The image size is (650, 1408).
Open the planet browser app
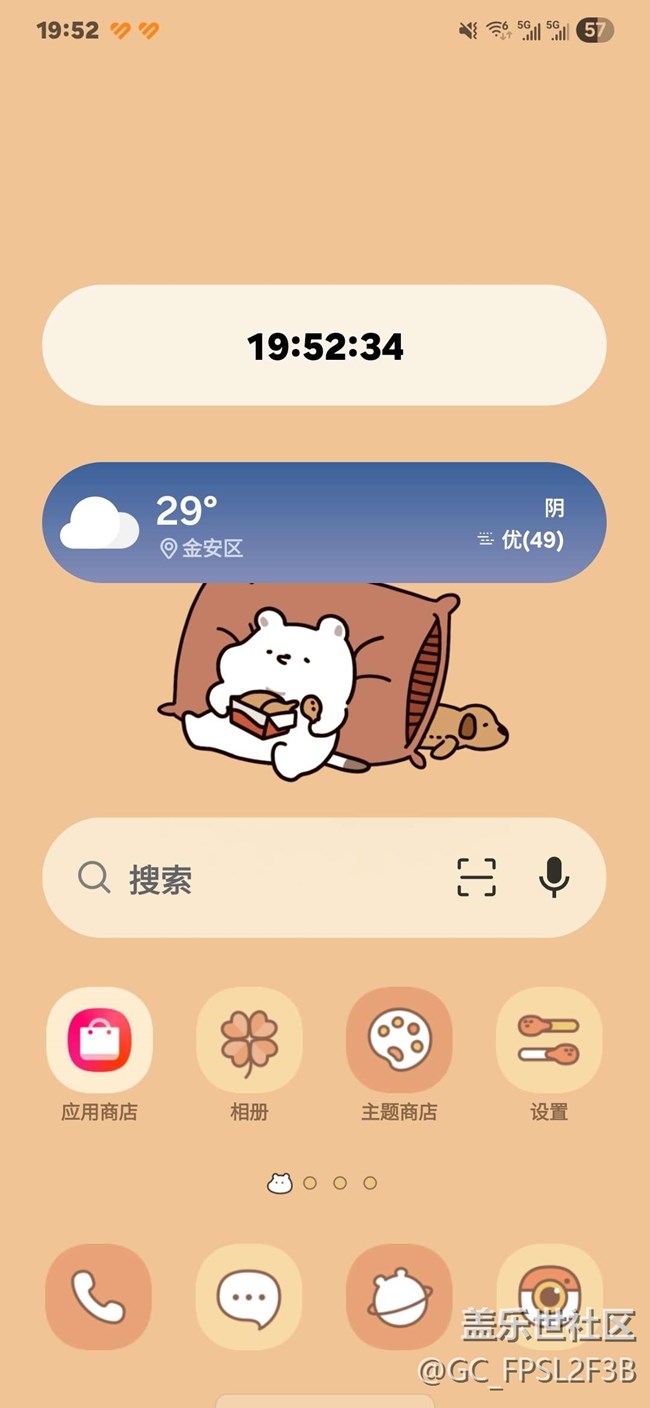[399, 1297]
